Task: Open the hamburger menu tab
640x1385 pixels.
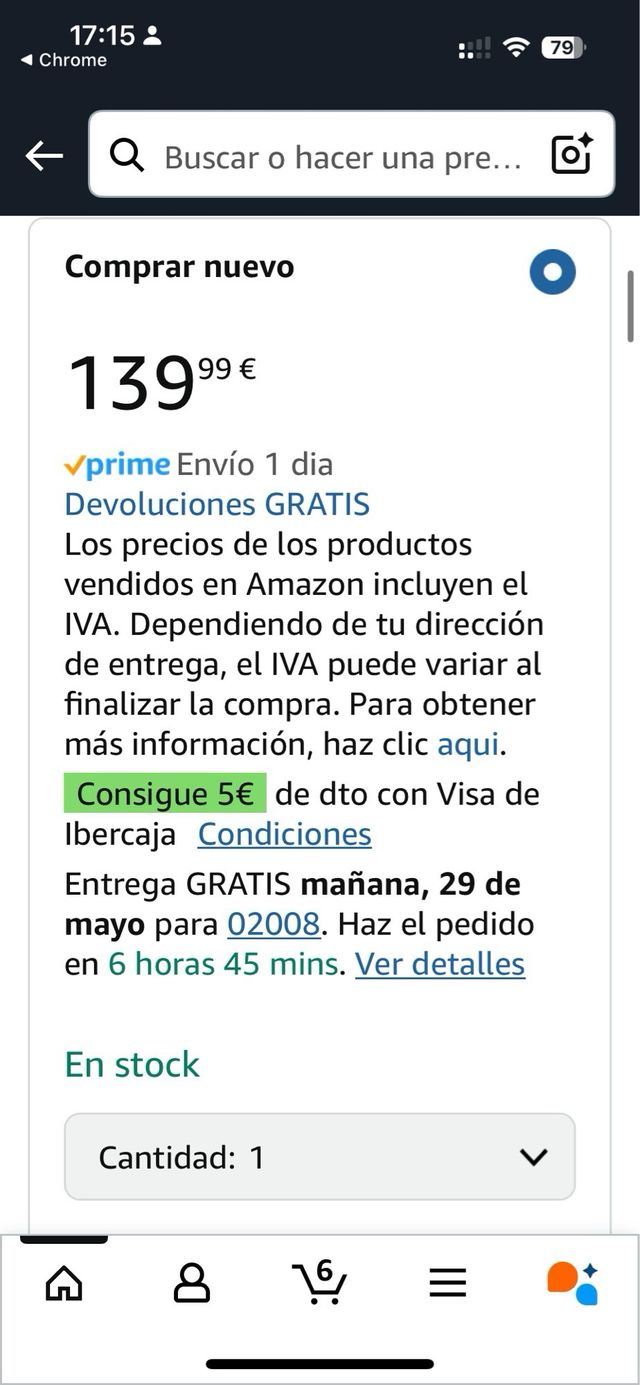Action: click(x=447, y=1282)
